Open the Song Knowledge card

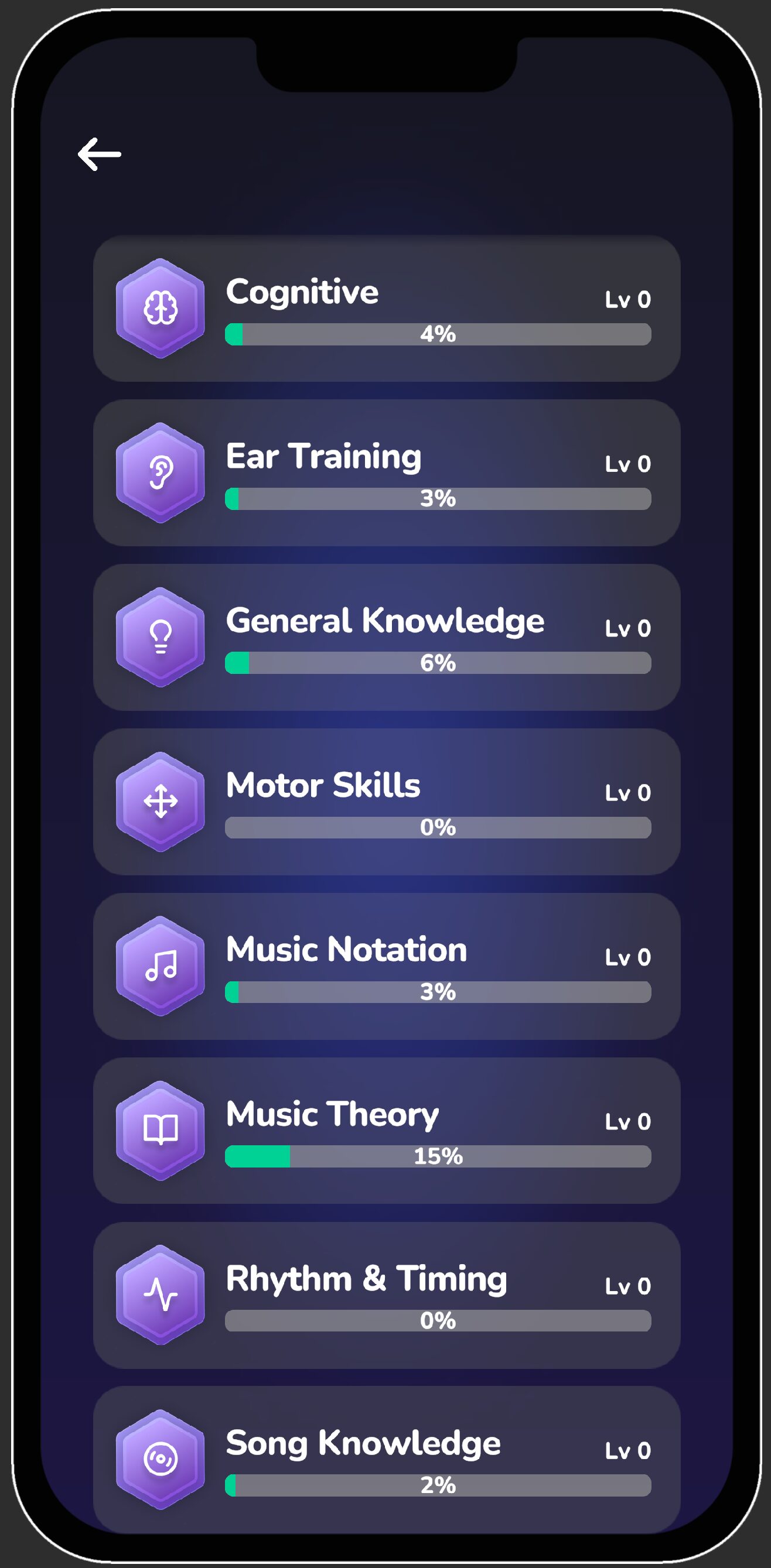[x=387, y=1459]
